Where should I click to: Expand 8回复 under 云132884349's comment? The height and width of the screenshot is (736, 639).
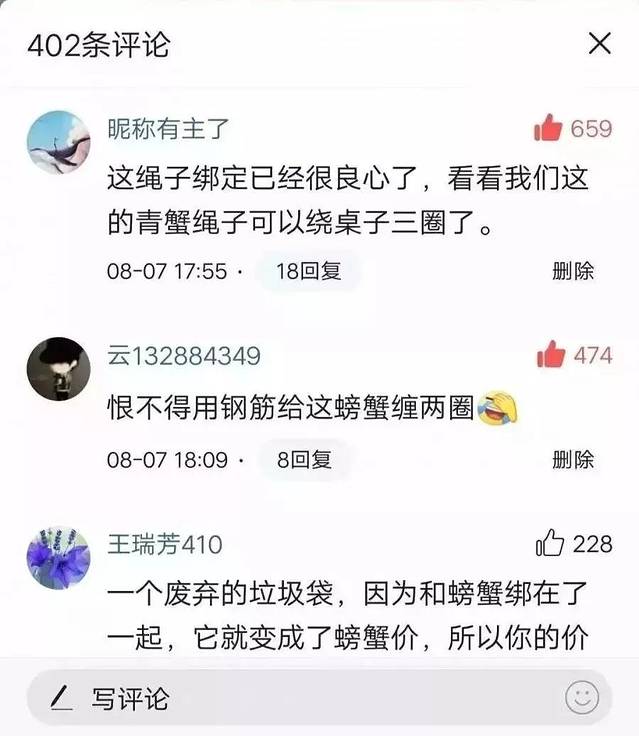click(304, 460)
